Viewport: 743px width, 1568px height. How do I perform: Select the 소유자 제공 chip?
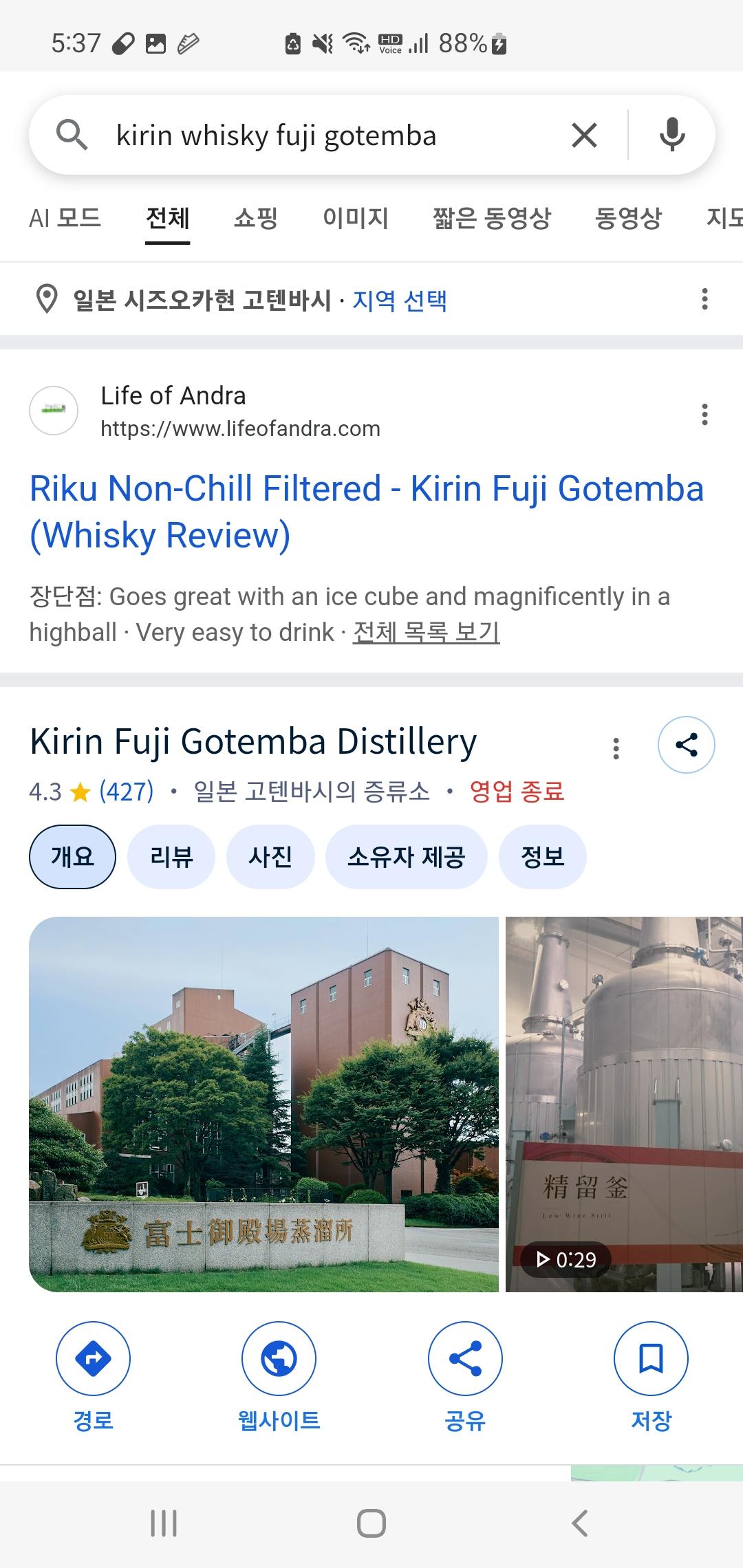point(406,857)
